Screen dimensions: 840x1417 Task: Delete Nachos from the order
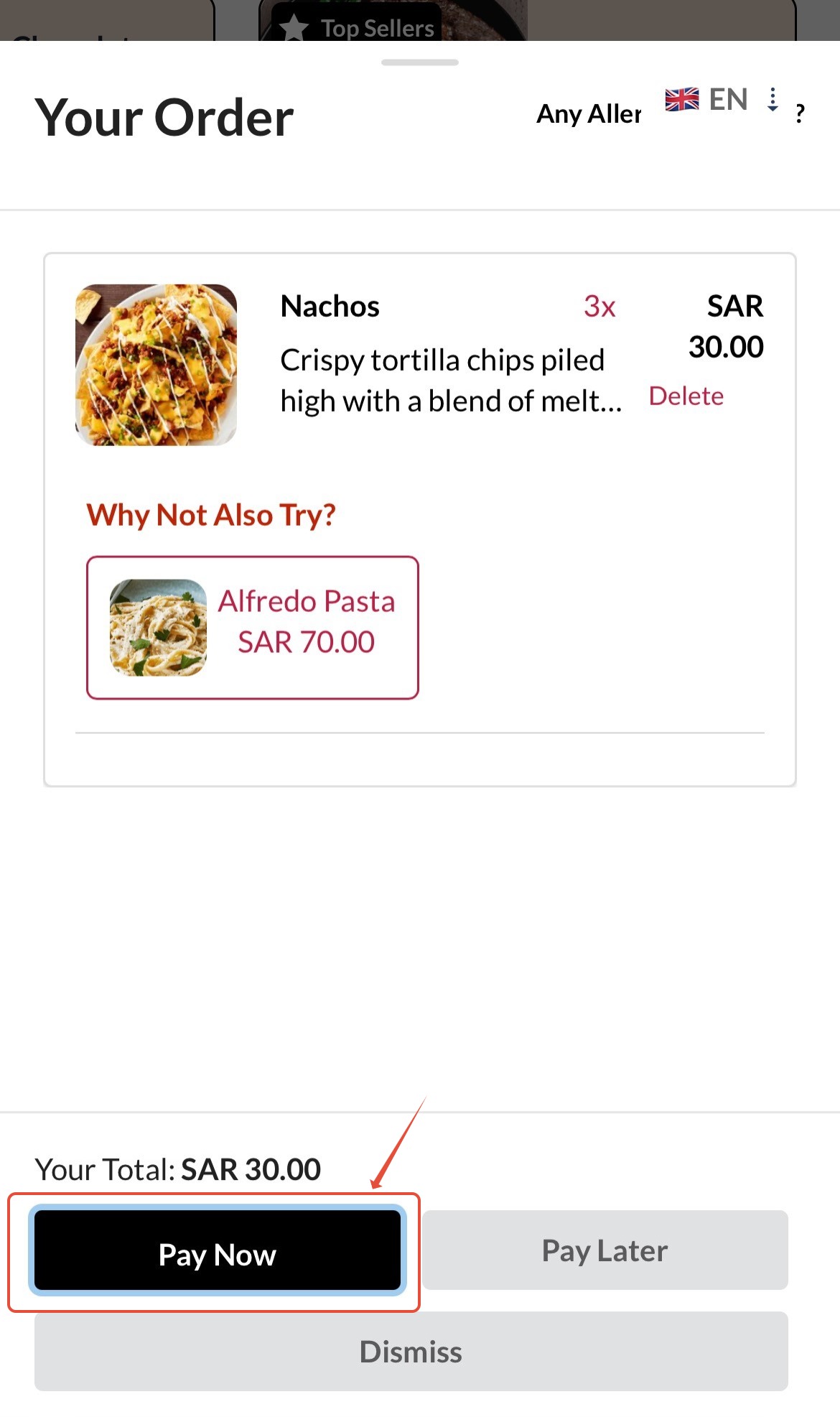coord(686,396)
